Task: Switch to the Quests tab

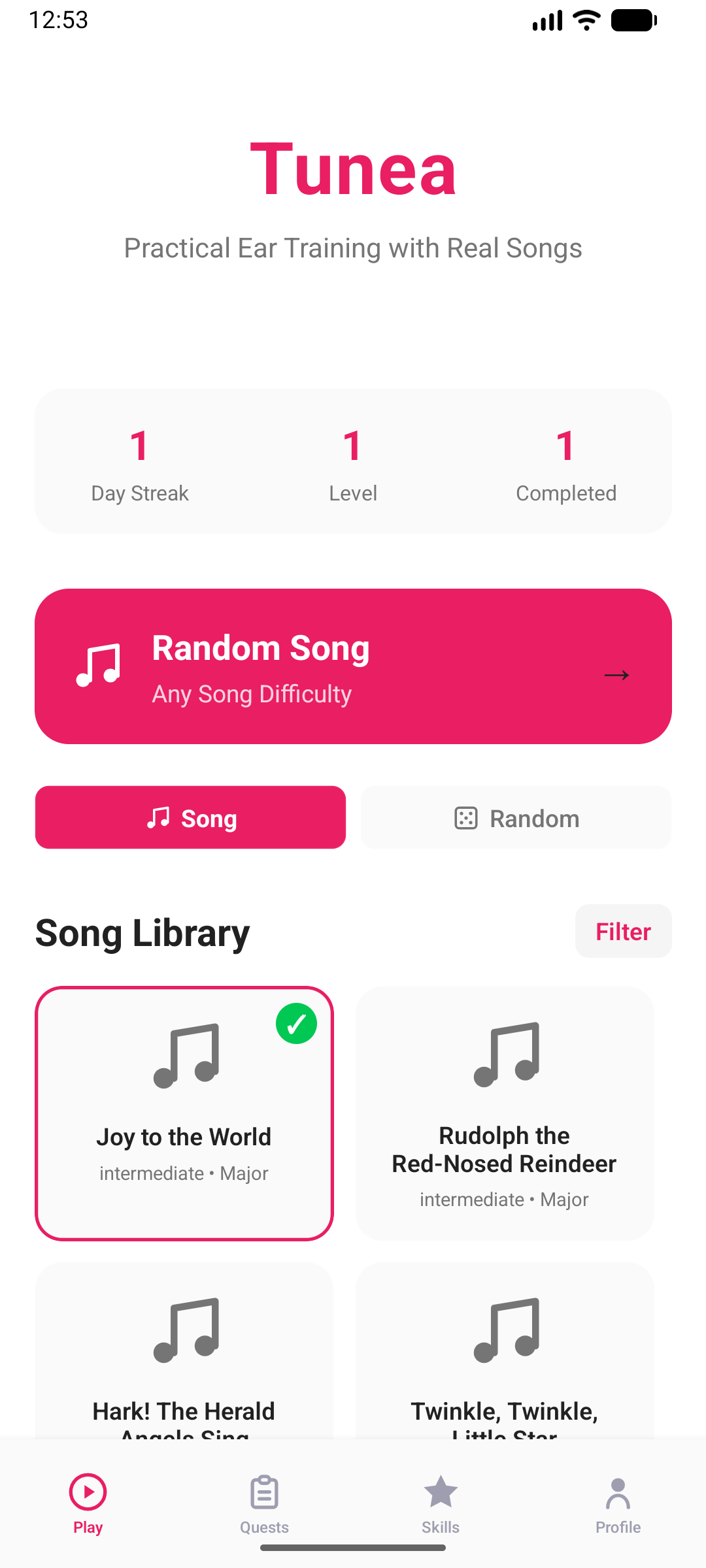Action: [x=265, y=1503]
